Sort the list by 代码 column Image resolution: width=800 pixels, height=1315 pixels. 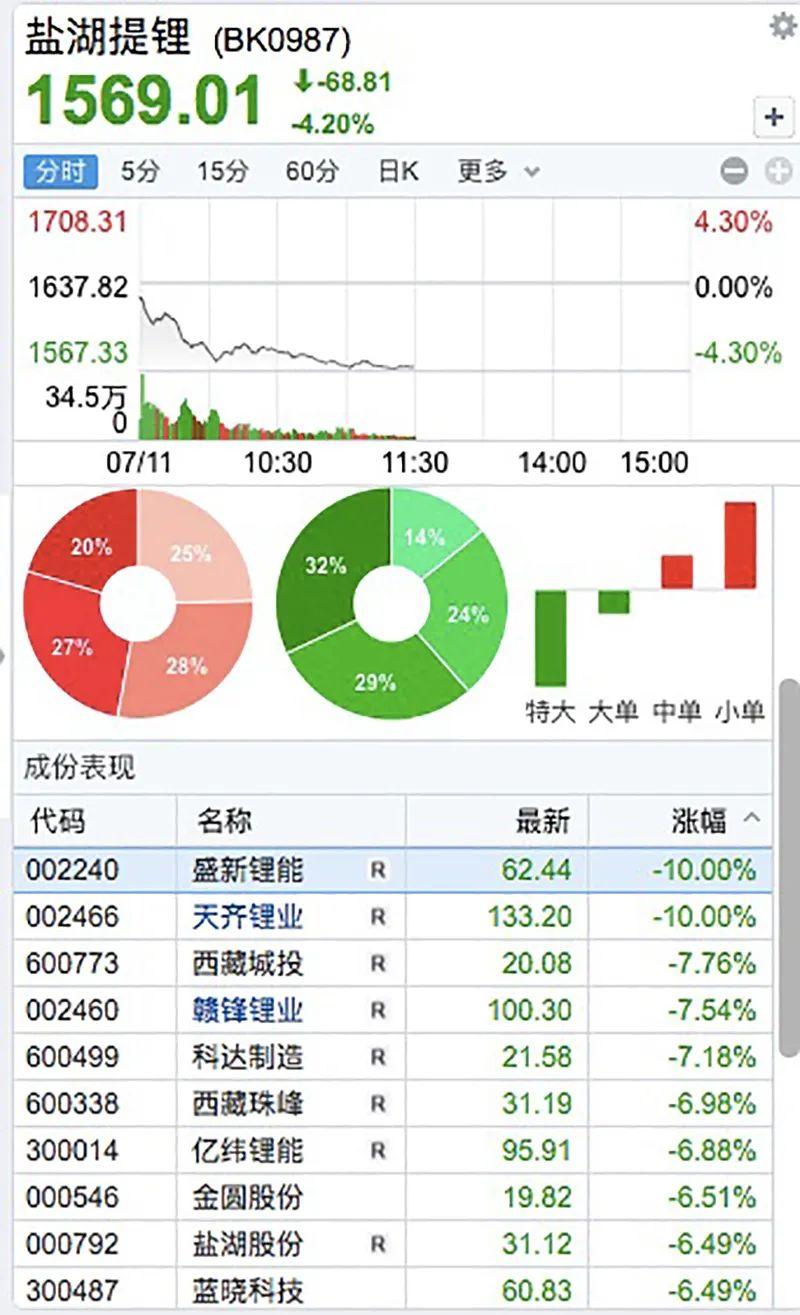(58, 821)
